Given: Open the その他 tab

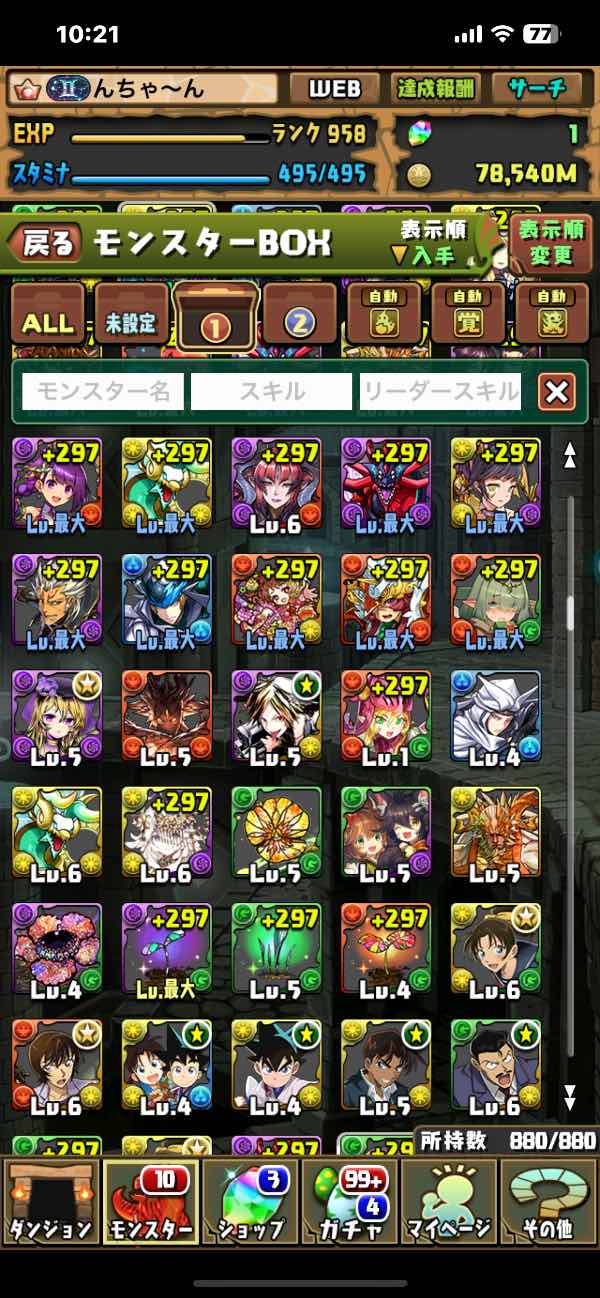Looking at the screenshot, I should [549, 1200].
